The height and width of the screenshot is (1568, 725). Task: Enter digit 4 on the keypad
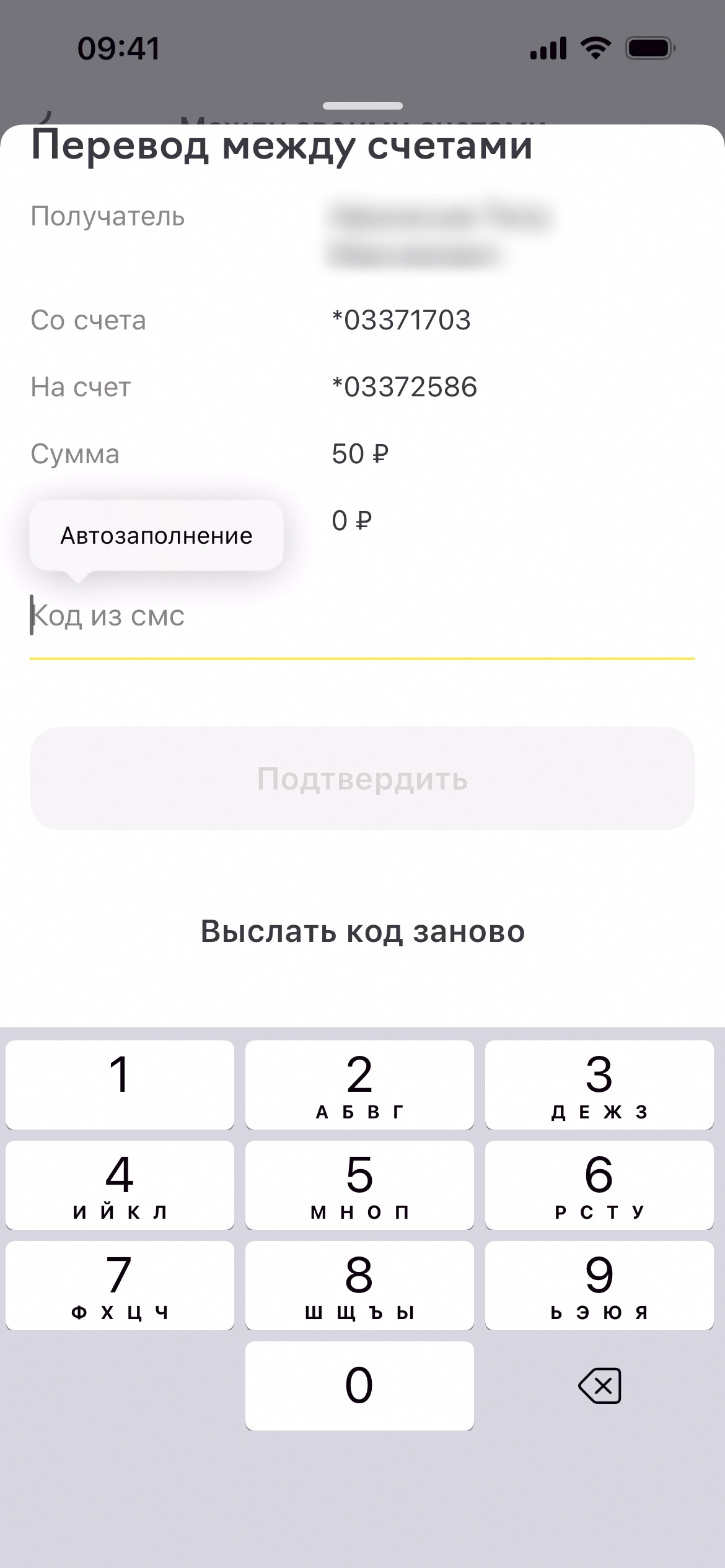[x=120, y=1185]
